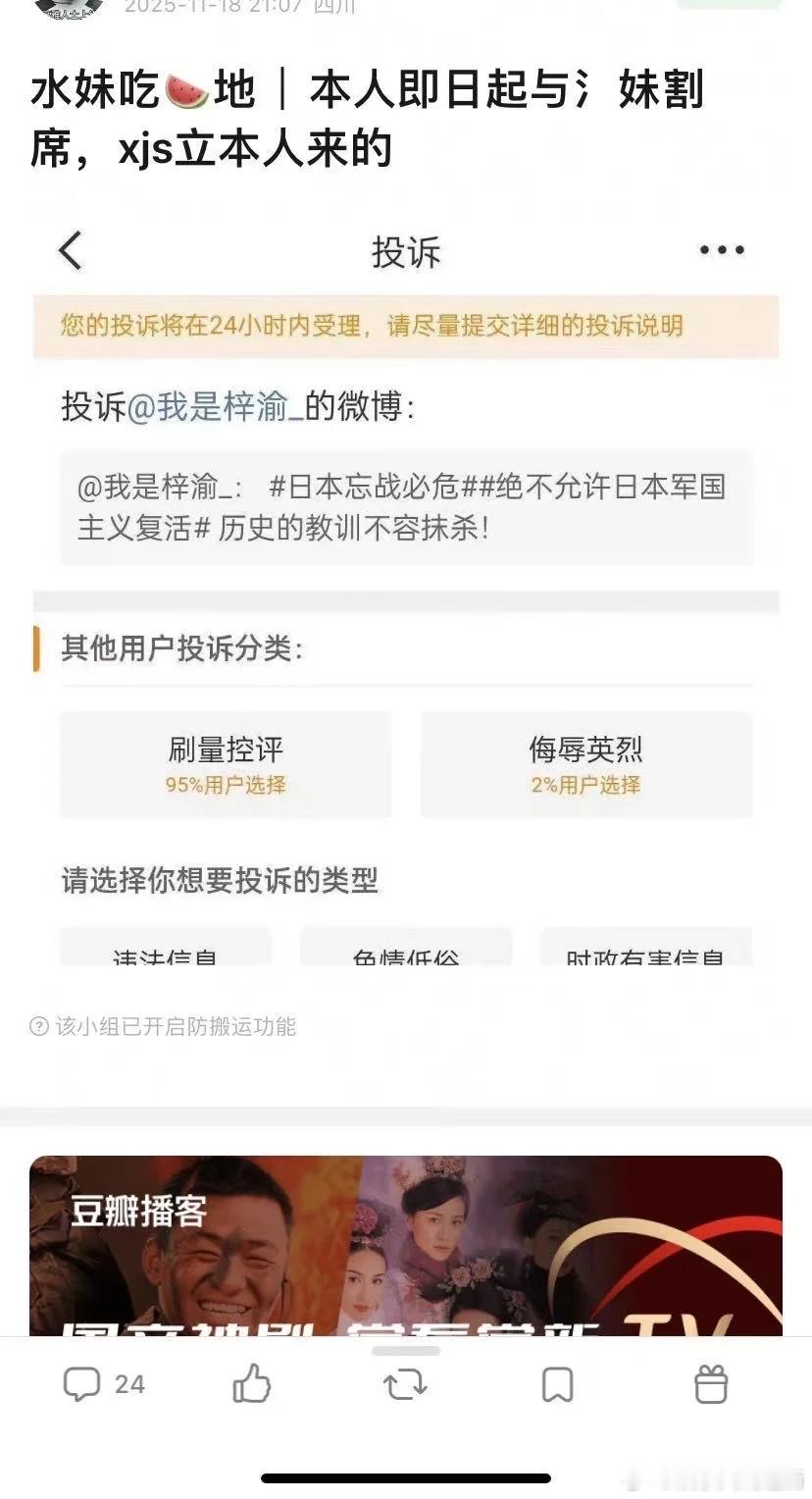The image size is (812, 1499).
Task: Tap the poster's avatar
Action: (61, 8)
